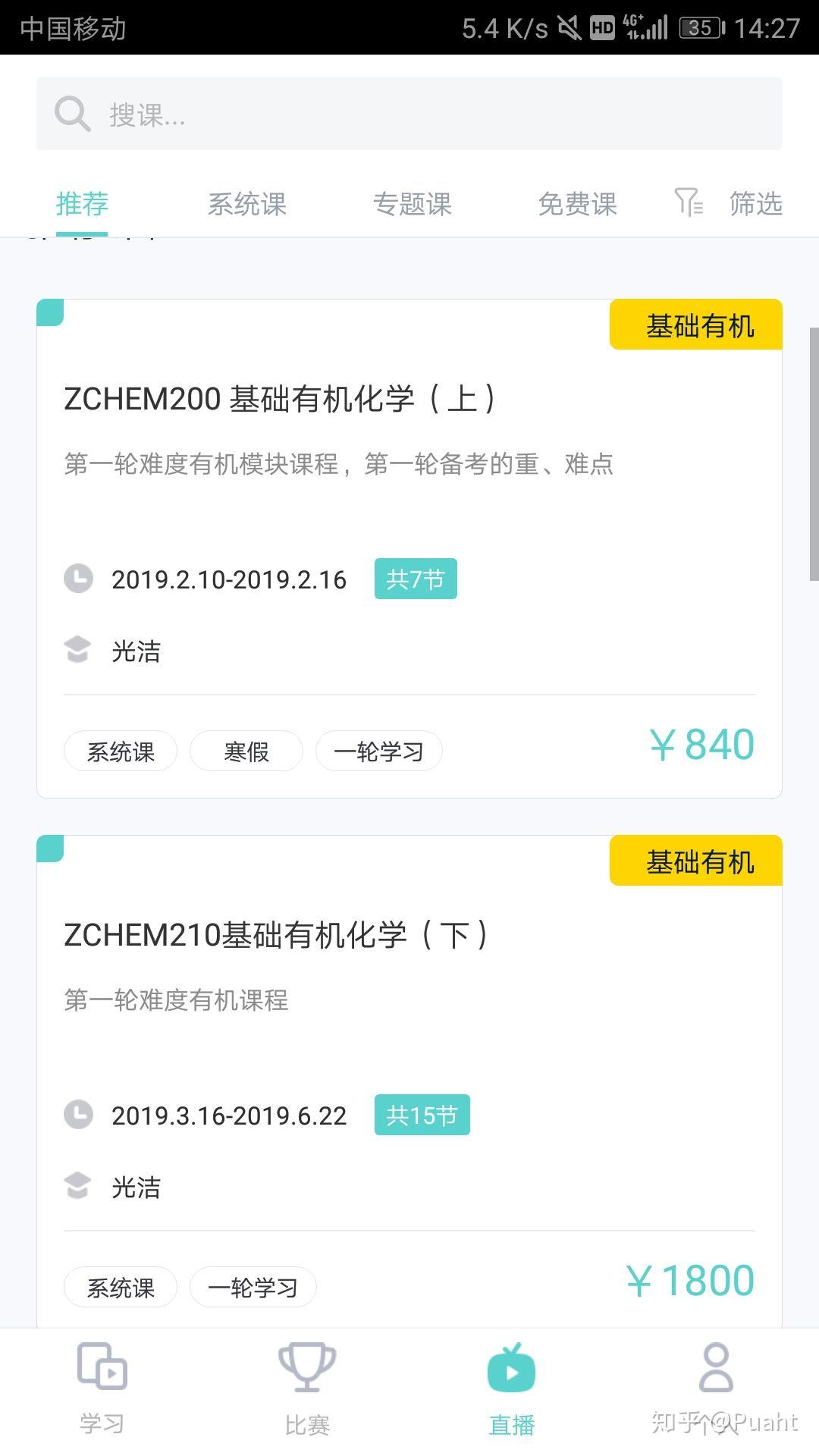Tap the 共15节 badge on ZCHEM210 course
819x1456 pixels.
[x=422, y=1114]
